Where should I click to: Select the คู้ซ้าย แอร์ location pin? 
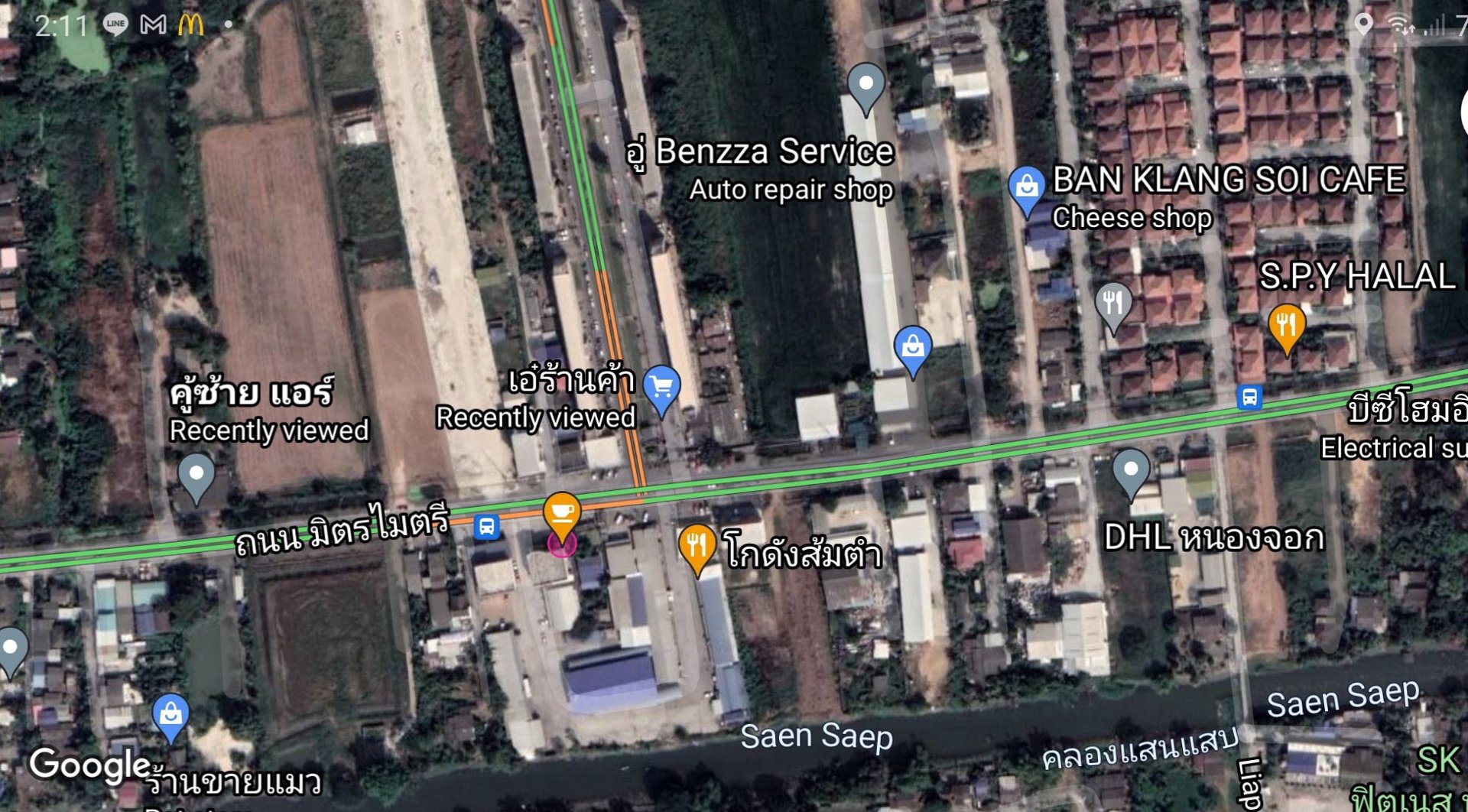click(196, 476)
